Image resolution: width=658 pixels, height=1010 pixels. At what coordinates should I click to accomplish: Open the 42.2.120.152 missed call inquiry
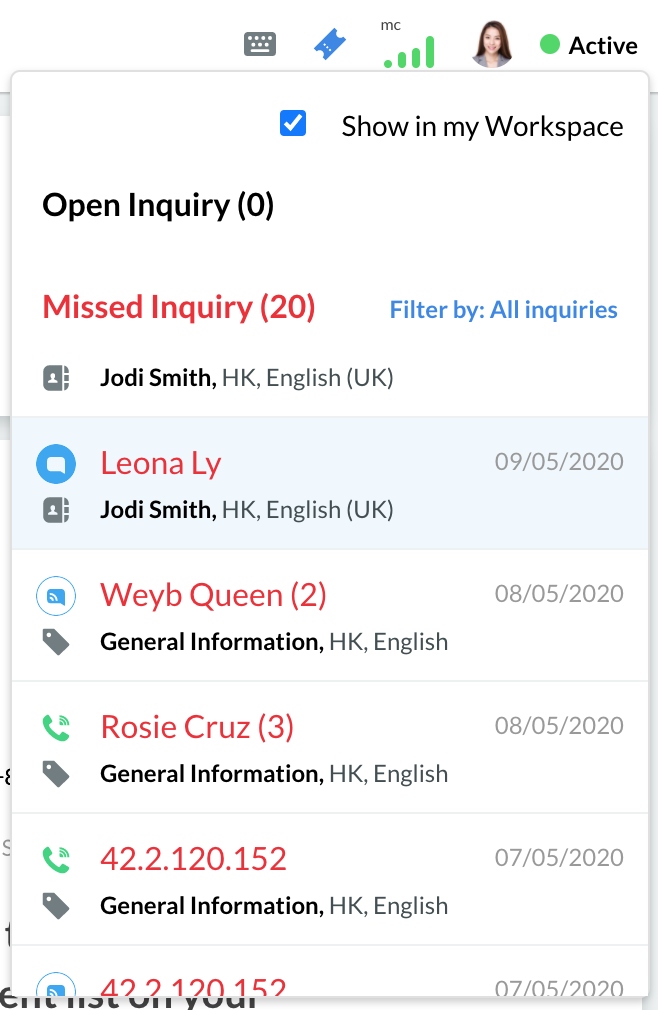pyautogui.click(x=193, y=859)
